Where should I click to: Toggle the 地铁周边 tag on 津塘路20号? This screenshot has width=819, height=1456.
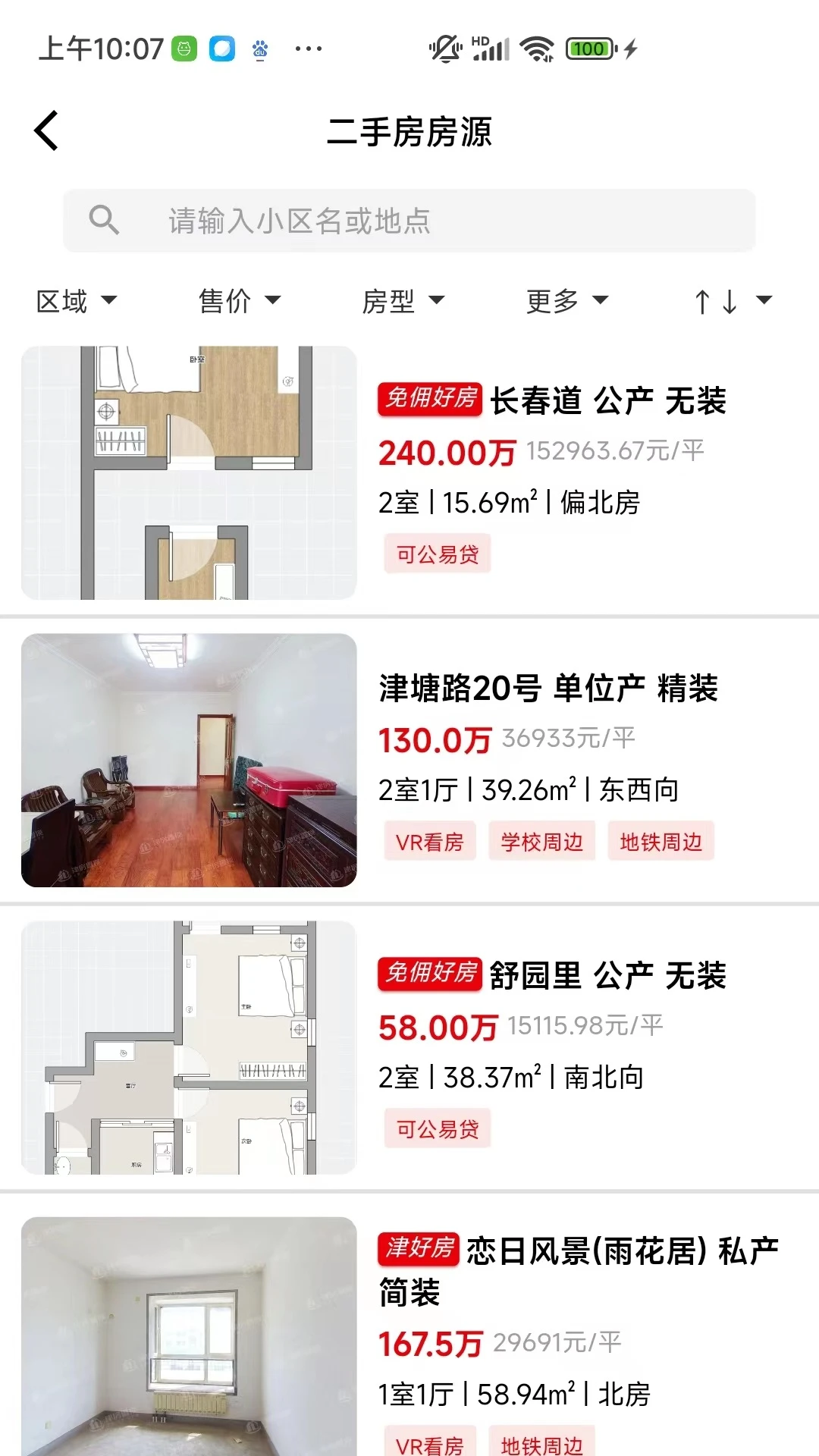[662, 842]
